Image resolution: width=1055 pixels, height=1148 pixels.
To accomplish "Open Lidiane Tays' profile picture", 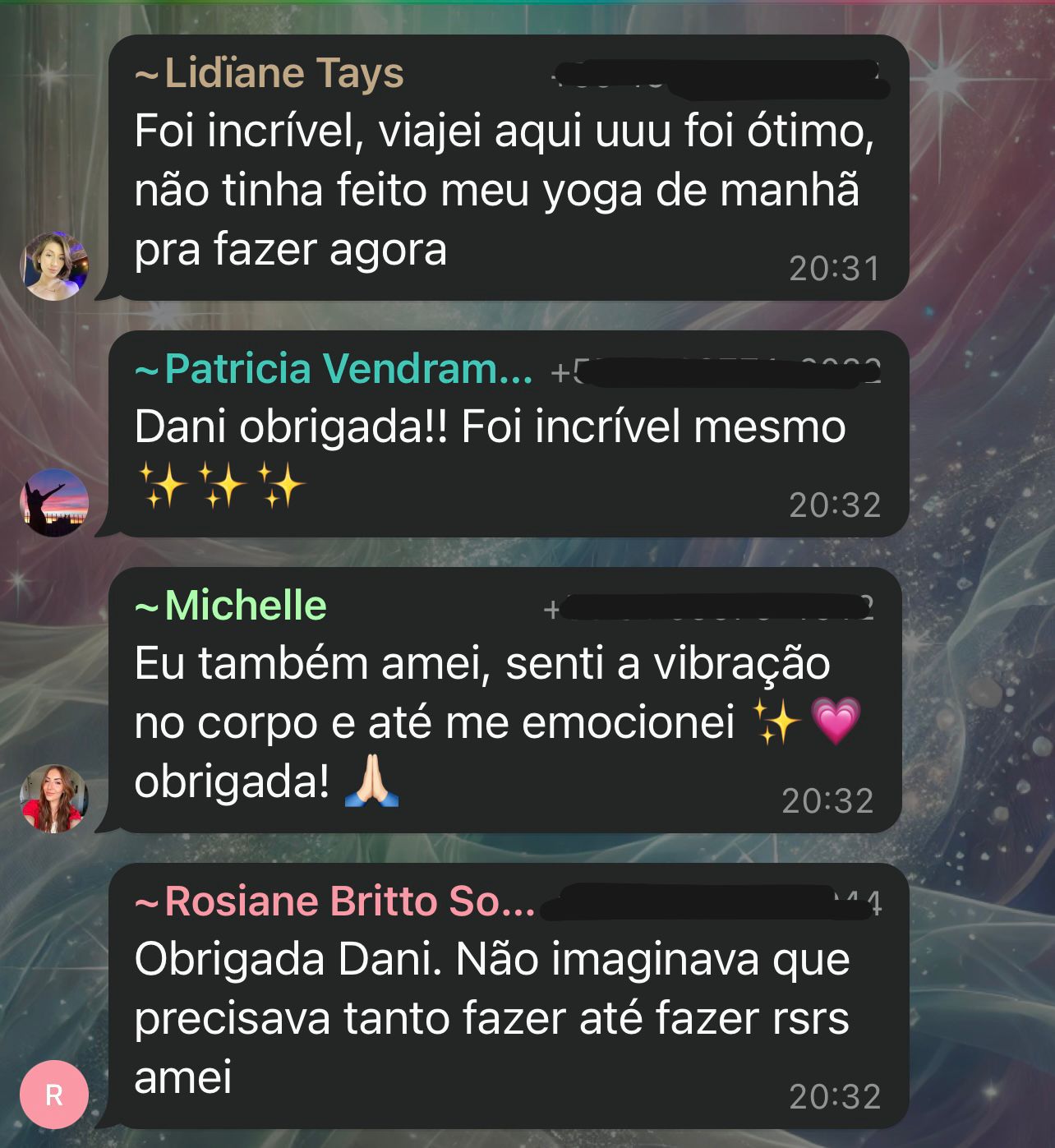I will point(54,265).
